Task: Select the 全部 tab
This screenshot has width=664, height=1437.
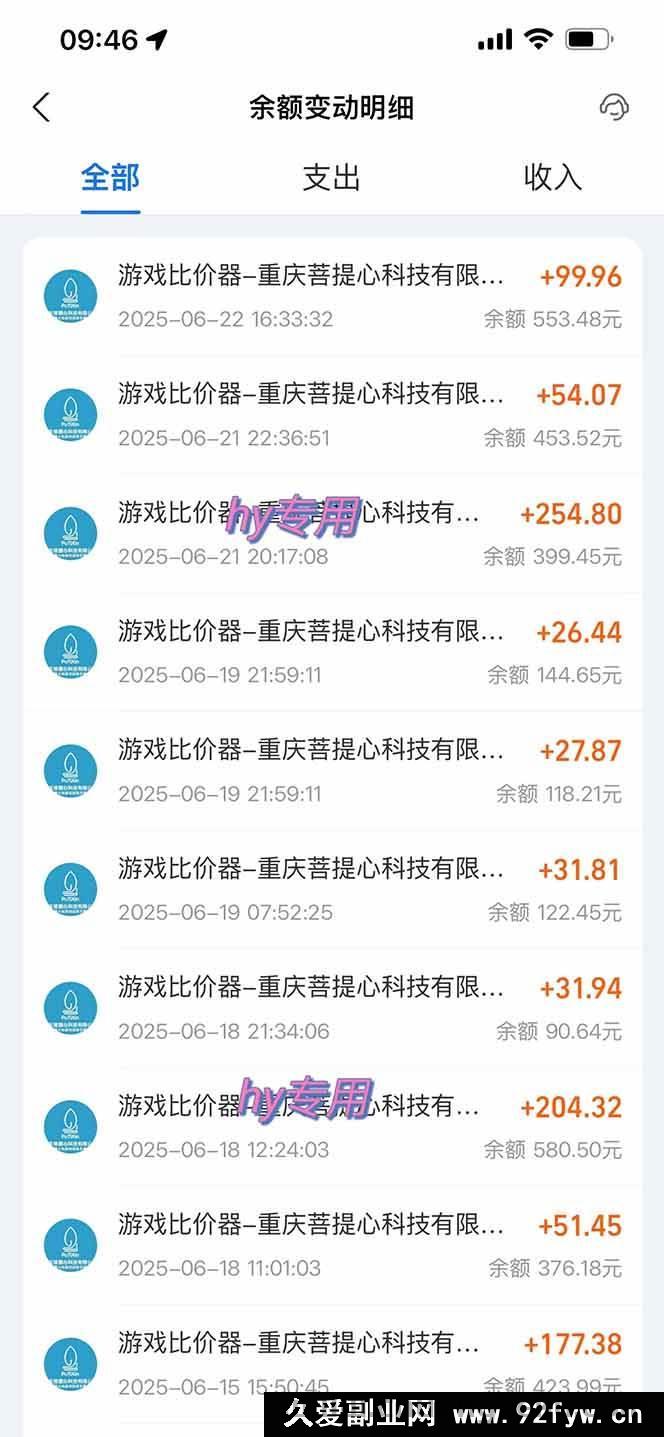Action: click(110, 178)
